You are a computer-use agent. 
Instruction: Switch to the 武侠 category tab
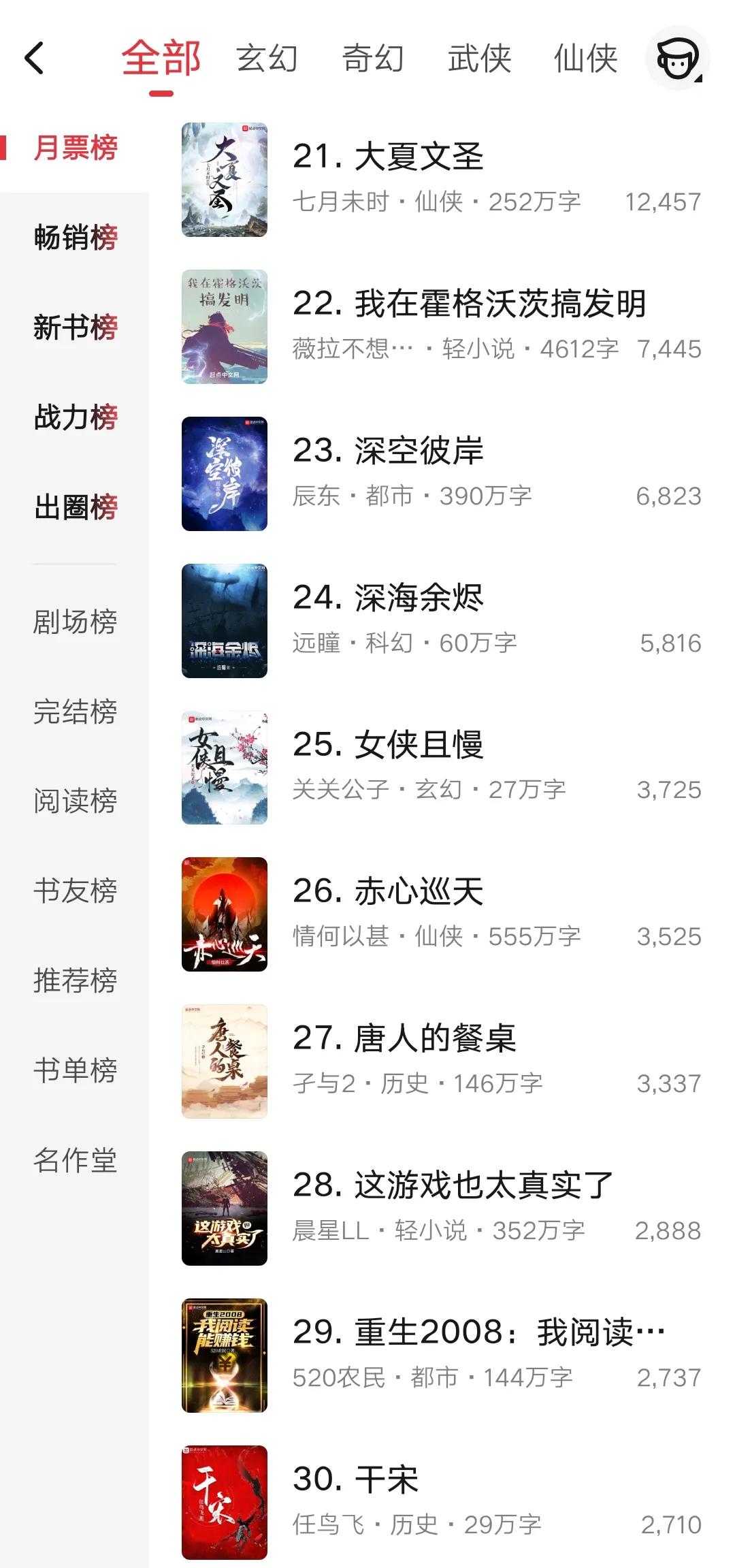click(x=478, y=59)
